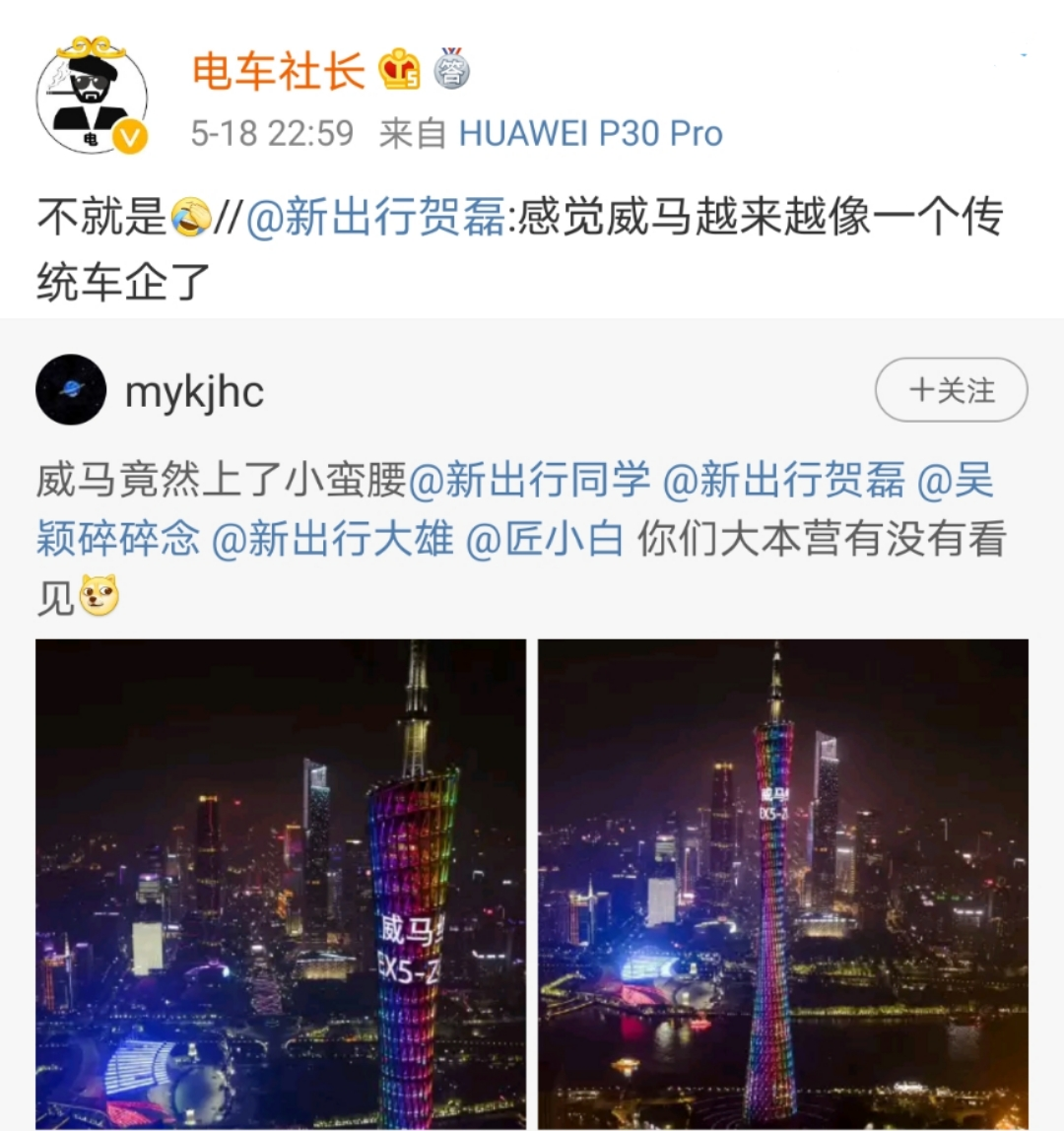Image resolution: width=1064 pixels, height=1131 pixels.
Task: Open the 电车社长 username link
Action: click(x=279, y=71)
